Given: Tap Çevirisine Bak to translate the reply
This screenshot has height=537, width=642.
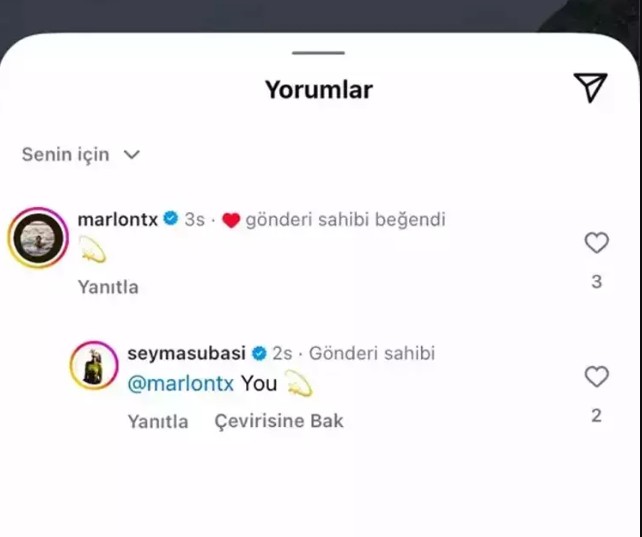Looking at the screenshot, I should point(279,421).
